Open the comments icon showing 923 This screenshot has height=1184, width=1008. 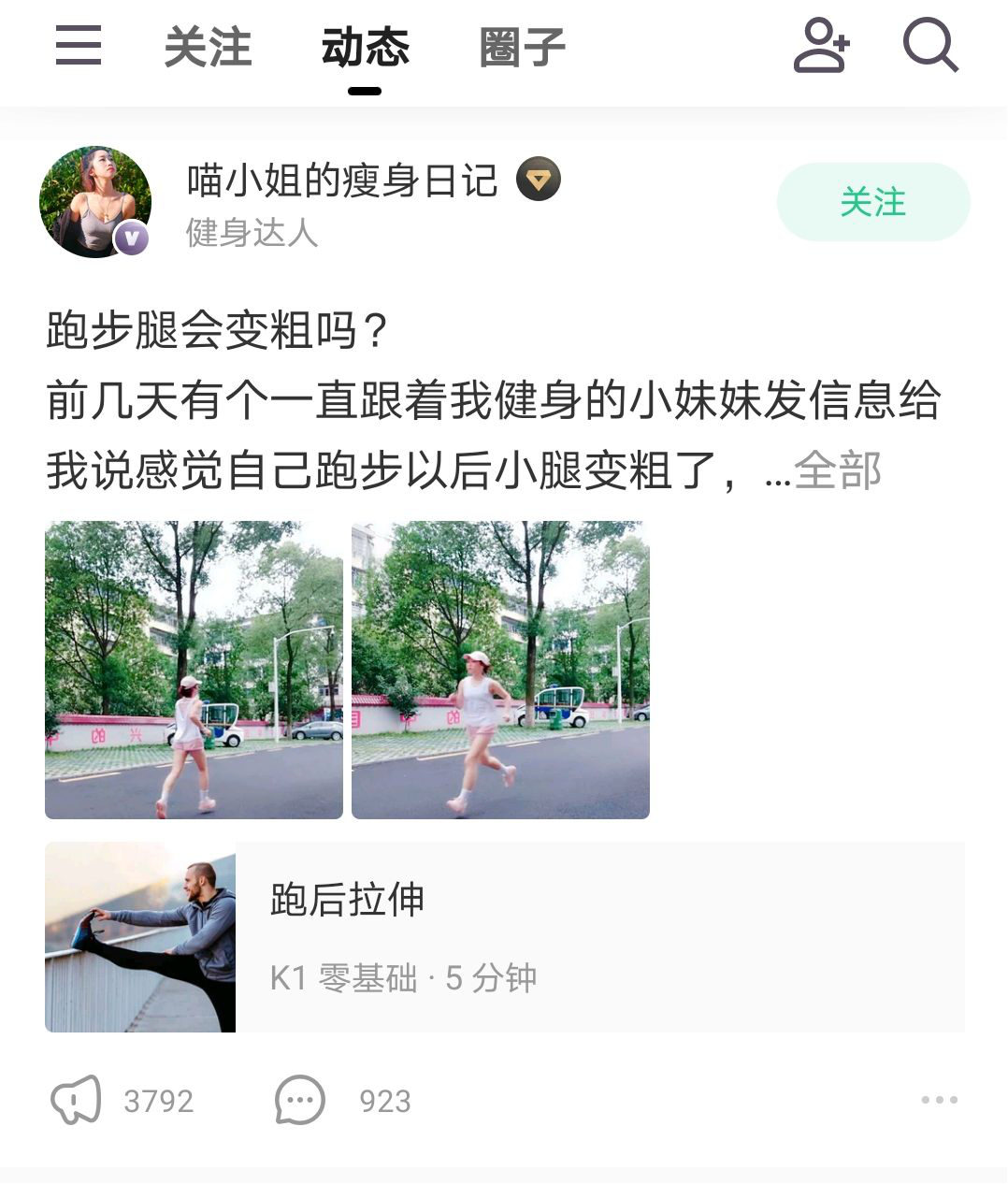pyautogui.click(x=297, y=1102)
